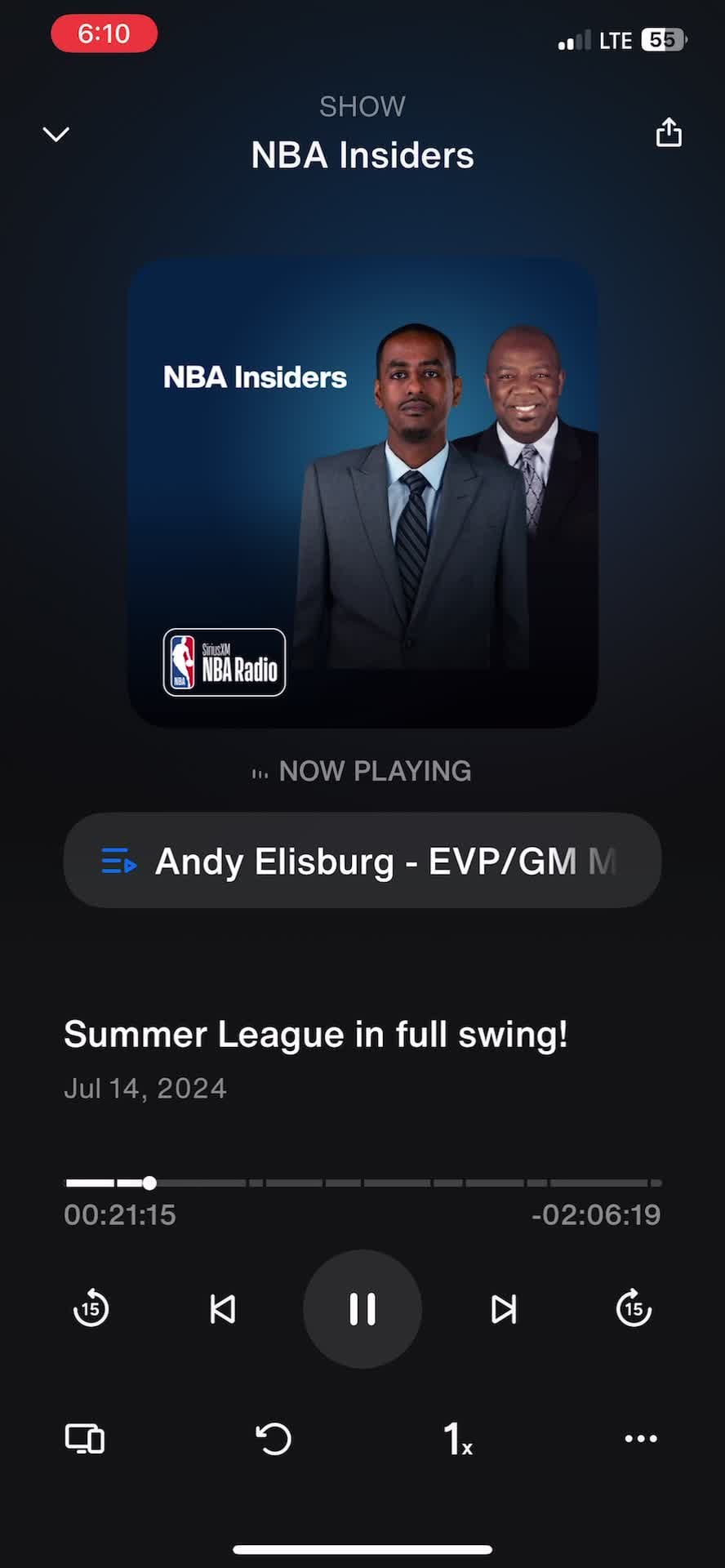Open the more options menu
The width and height of the screenshot is (725, 1568).
[641, 1438]
